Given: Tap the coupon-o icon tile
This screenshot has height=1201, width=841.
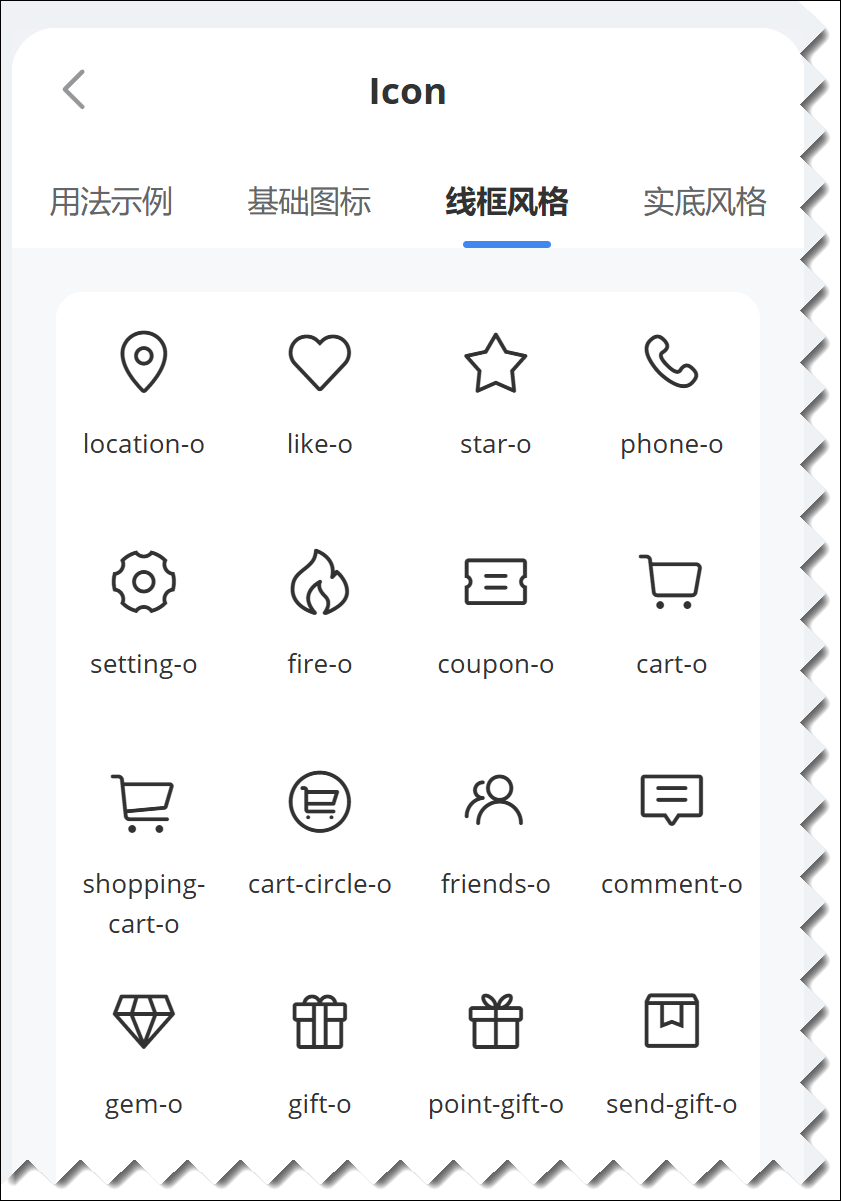Looking at the screenshot, I should pyautogui.click(x=496, y=582).
